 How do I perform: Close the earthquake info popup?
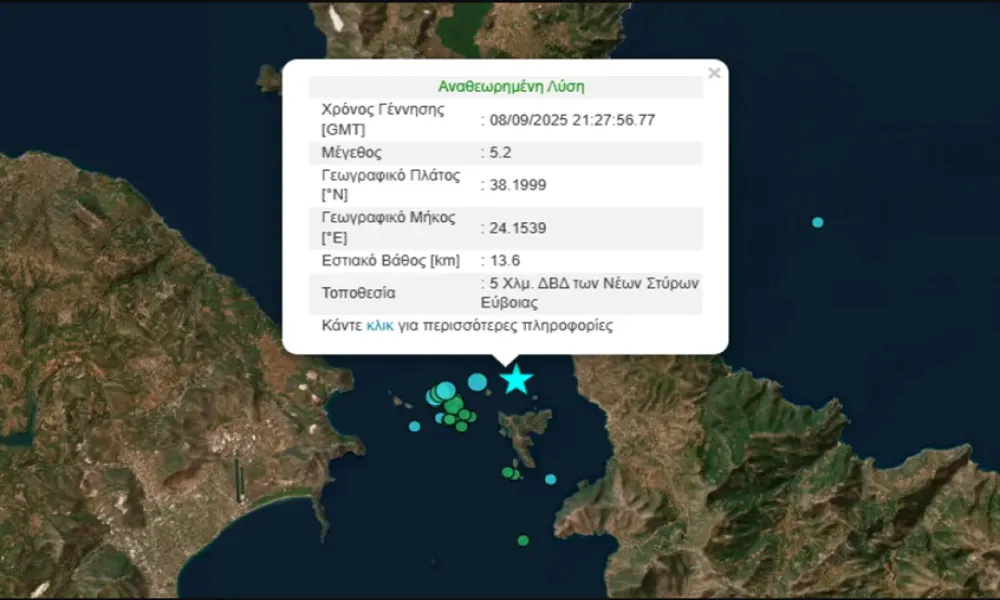[713, 73]
